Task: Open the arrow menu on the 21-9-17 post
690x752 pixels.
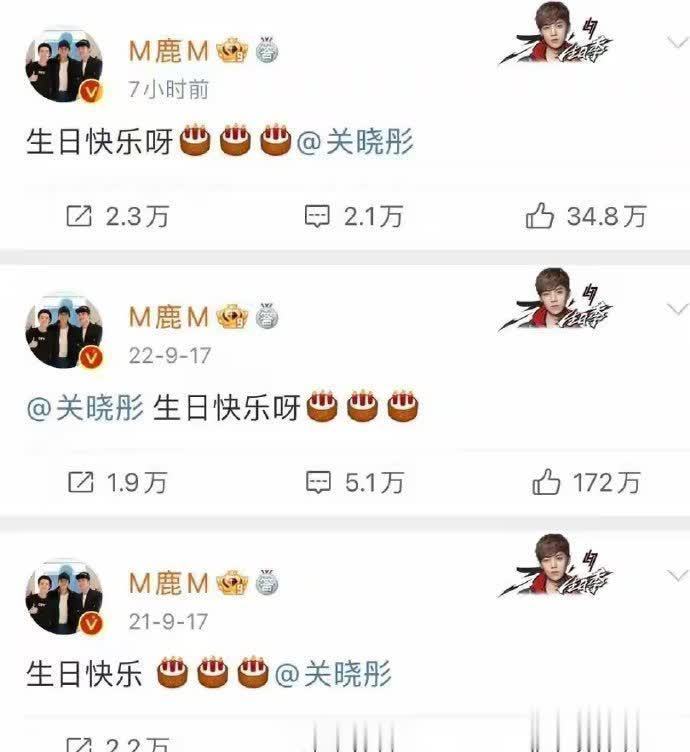Action: (x=676, y=575)
